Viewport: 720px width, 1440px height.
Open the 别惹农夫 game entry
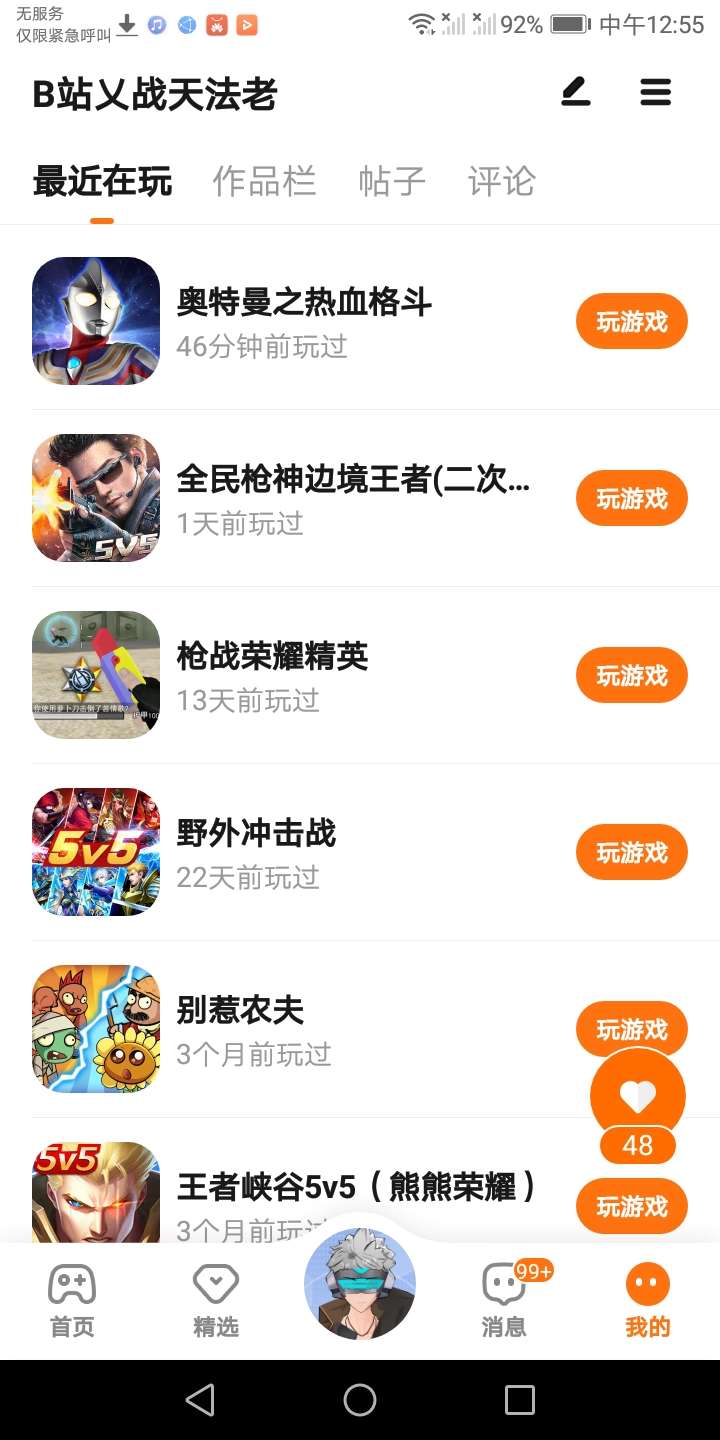240,1010
